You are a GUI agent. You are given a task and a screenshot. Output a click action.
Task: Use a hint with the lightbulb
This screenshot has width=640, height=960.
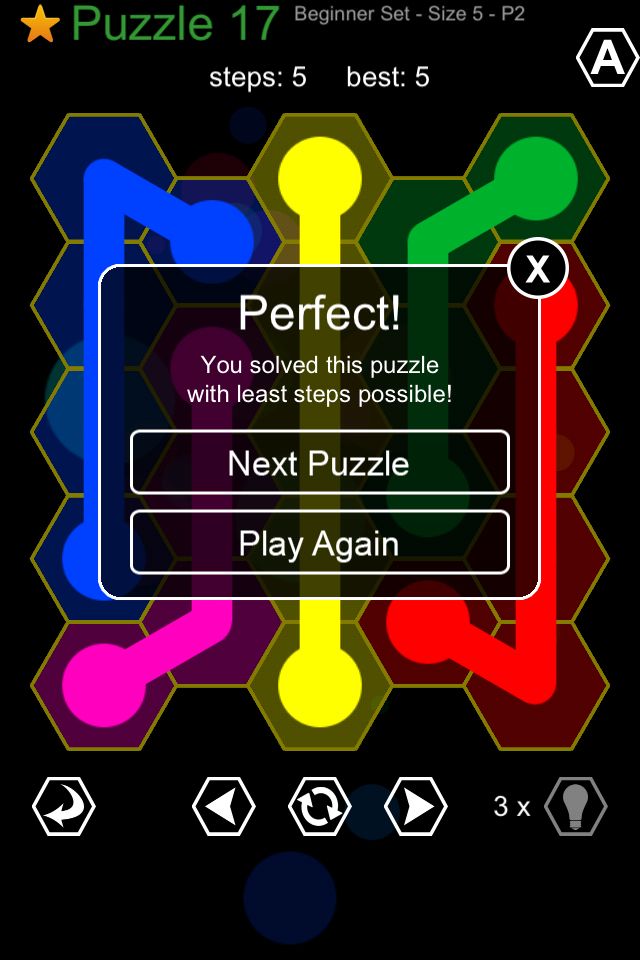point(575,806)
